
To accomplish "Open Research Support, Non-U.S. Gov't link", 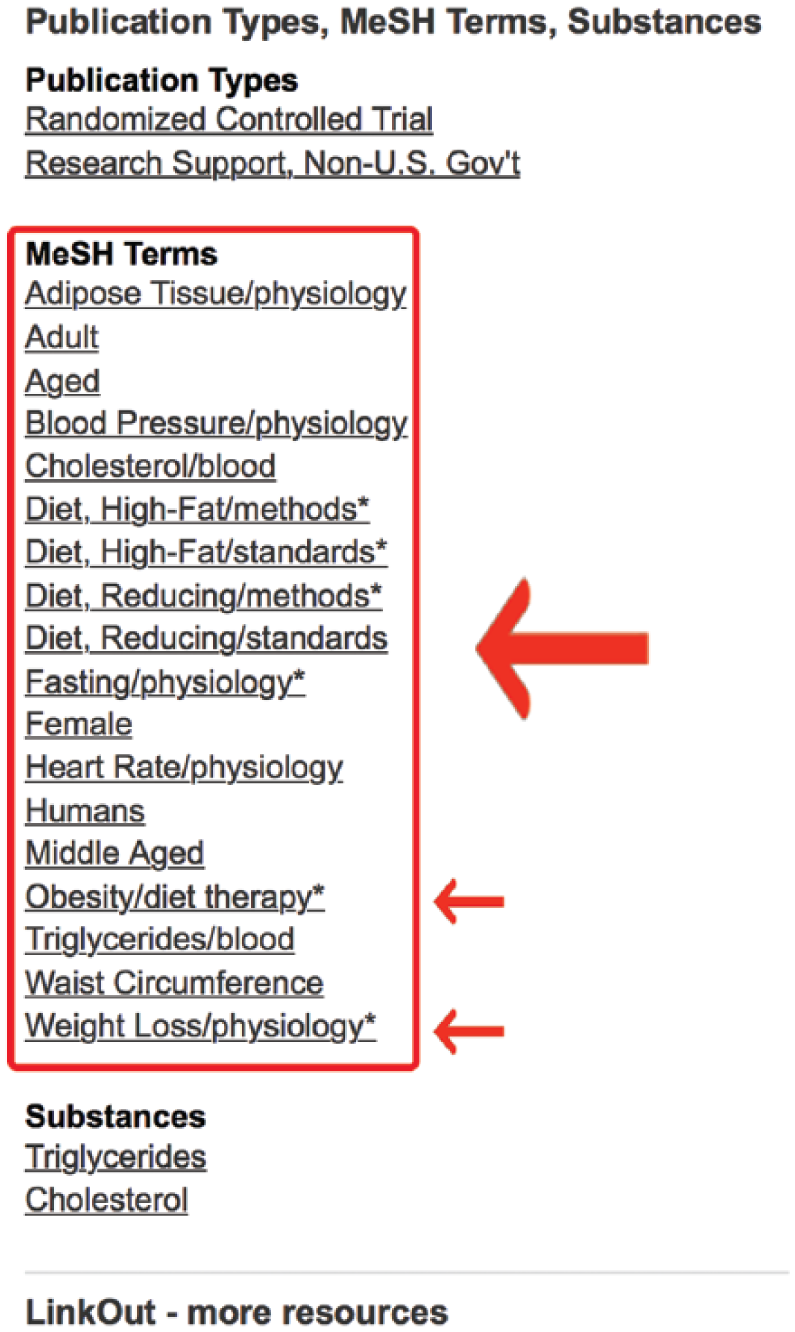I will 272,163.
